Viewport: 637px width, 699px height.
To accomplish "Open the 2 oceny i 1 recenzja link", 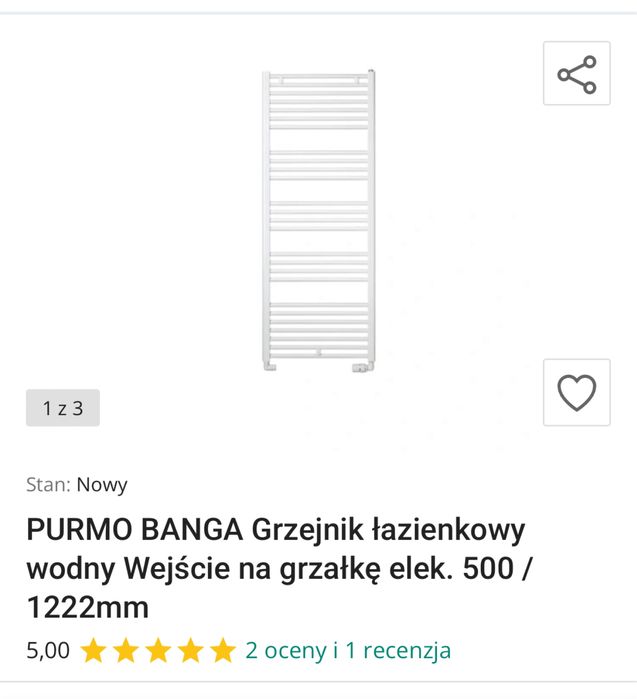I will coord(348,650).
